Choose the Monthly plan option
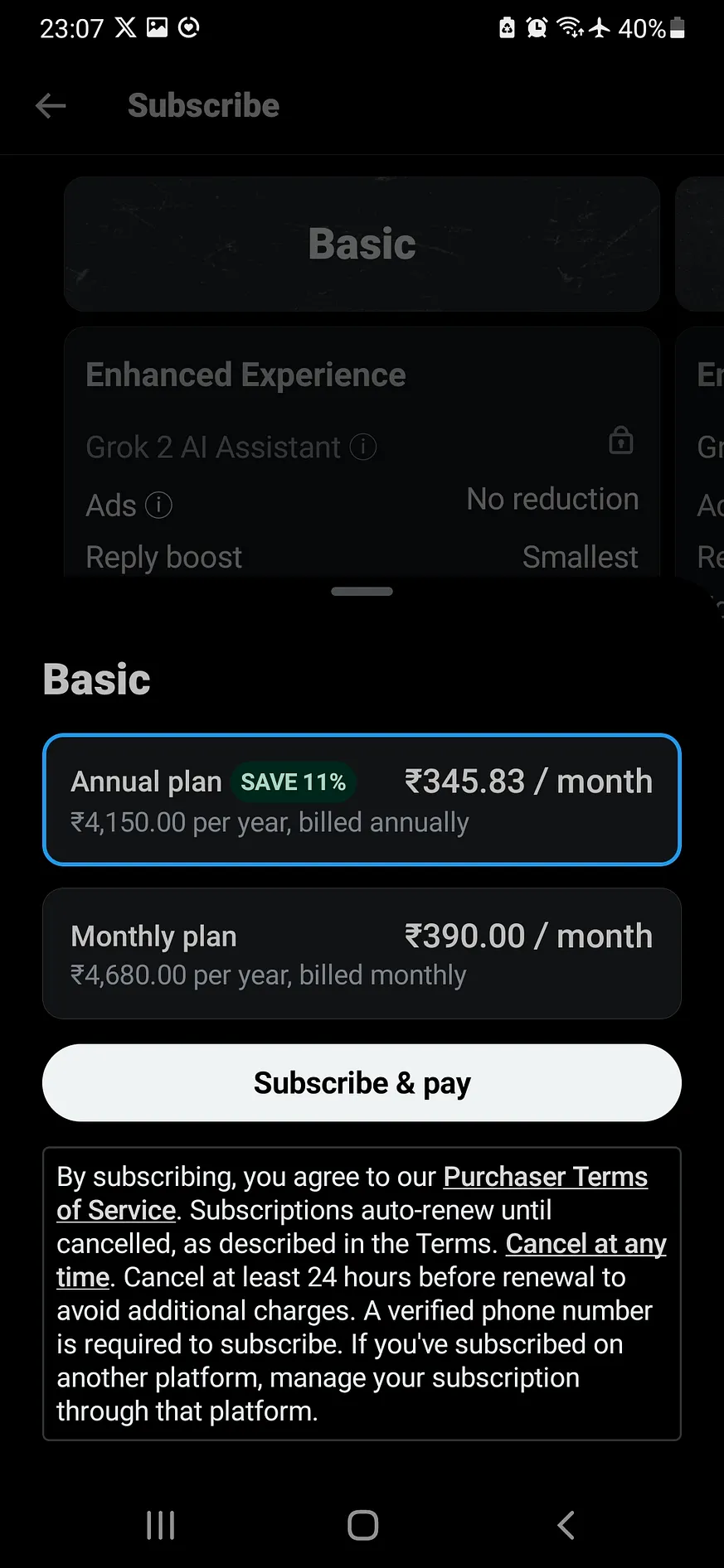Image resolution: width=724 pixels, height=1568 pixels. coord(362,954)
